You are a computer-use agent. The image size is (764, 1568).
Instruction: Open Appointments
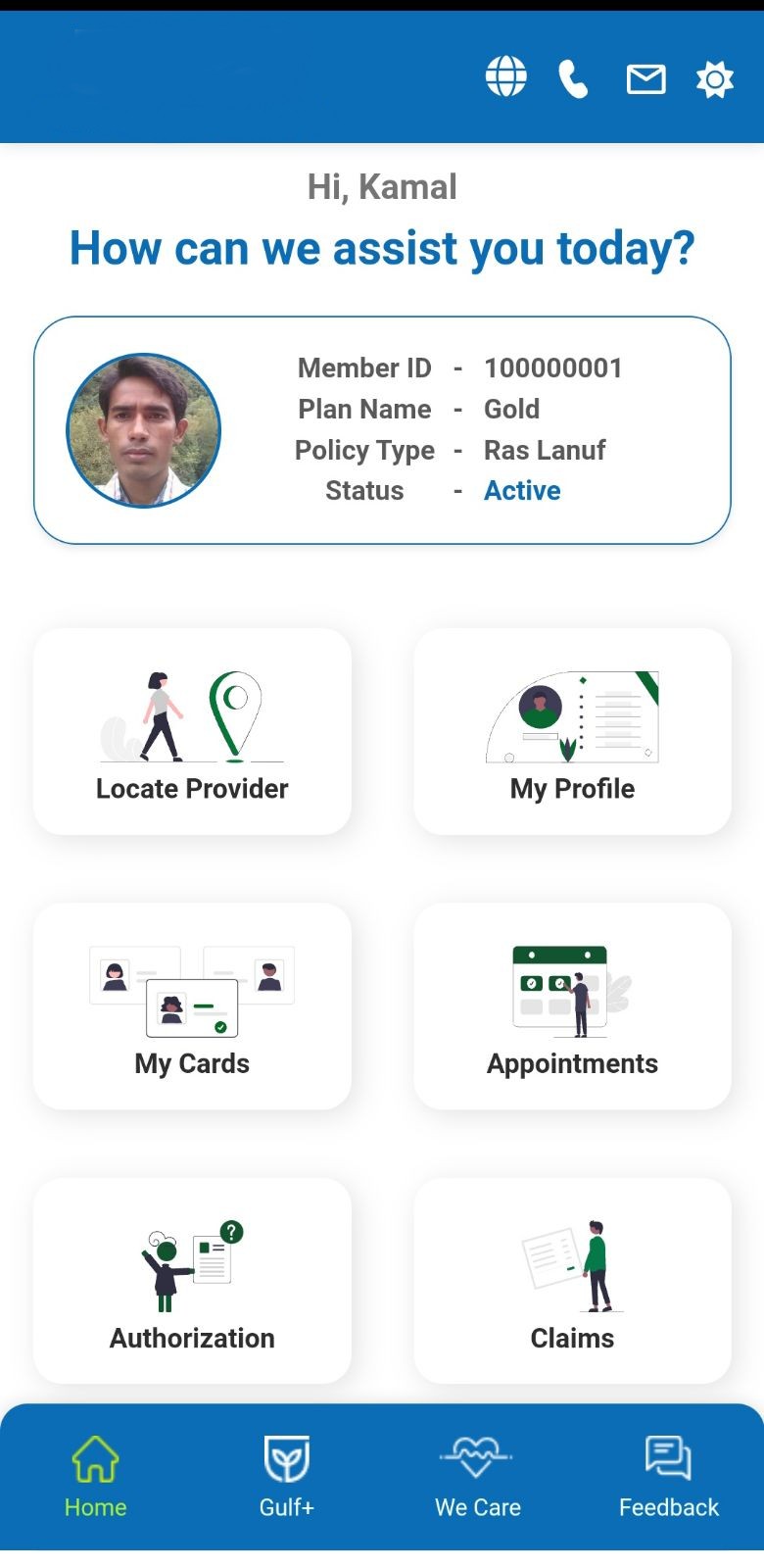(x=572, y=1006)
